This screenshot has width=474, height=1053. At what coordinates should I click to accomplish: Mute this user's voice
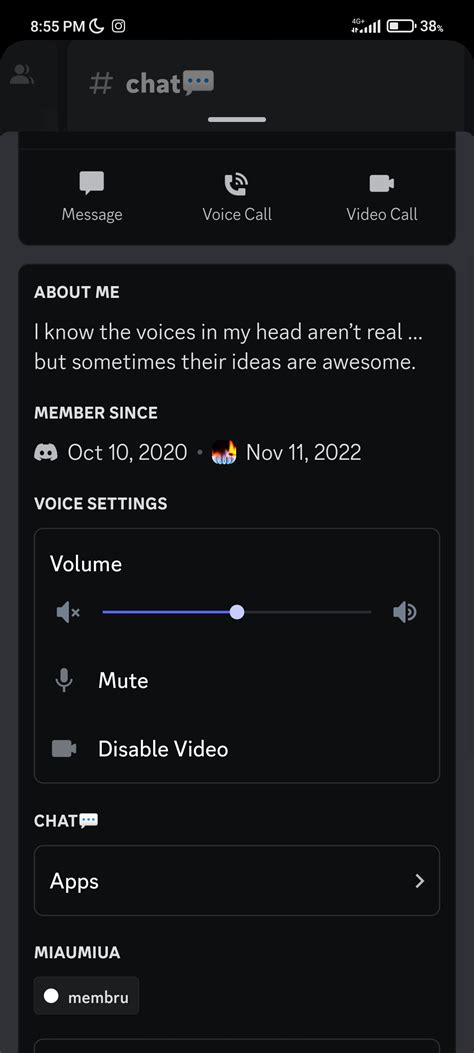pos(236,680)
